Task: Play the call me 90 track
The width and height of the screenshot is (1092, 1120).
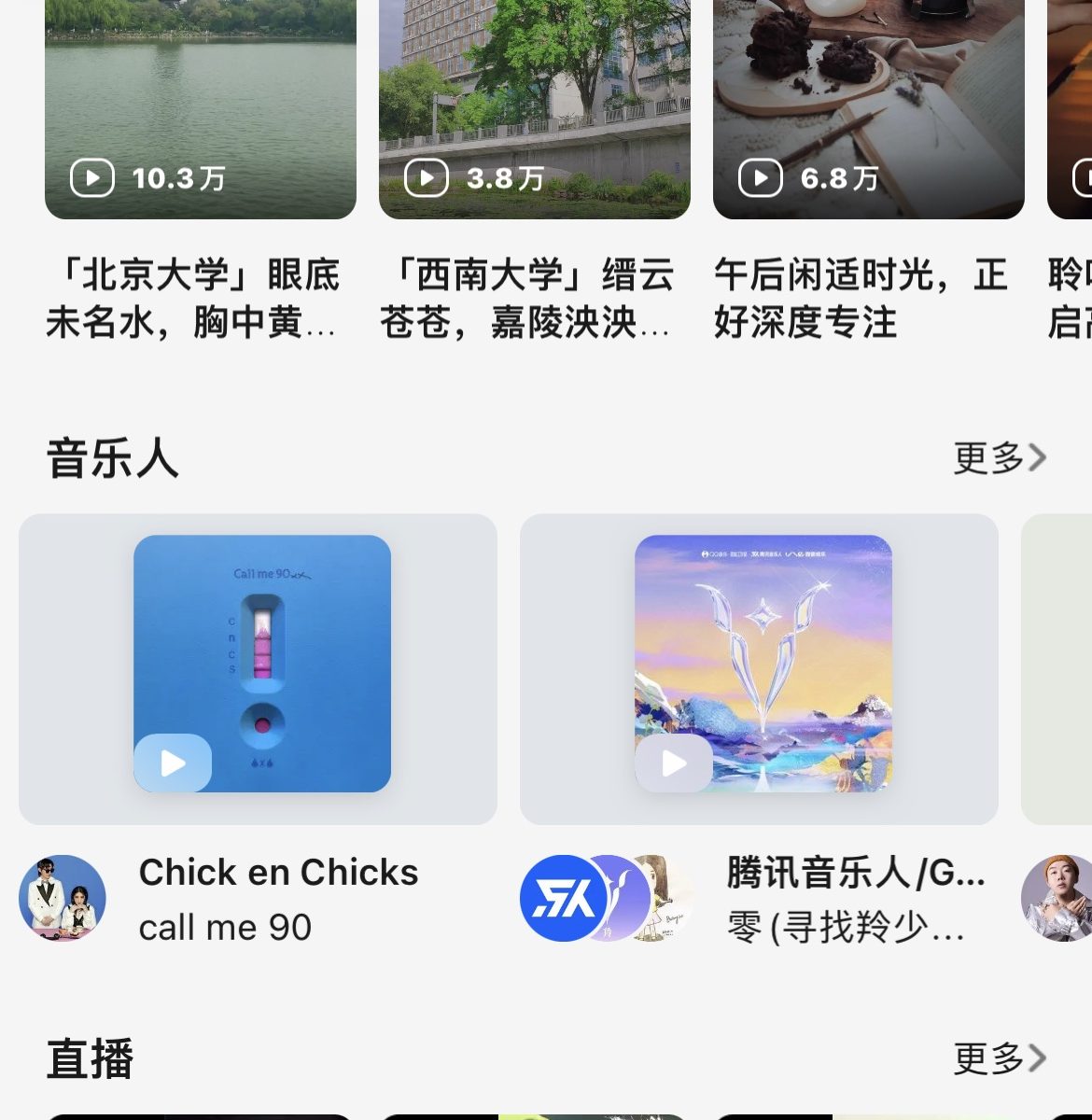Action: click(174, 763)
